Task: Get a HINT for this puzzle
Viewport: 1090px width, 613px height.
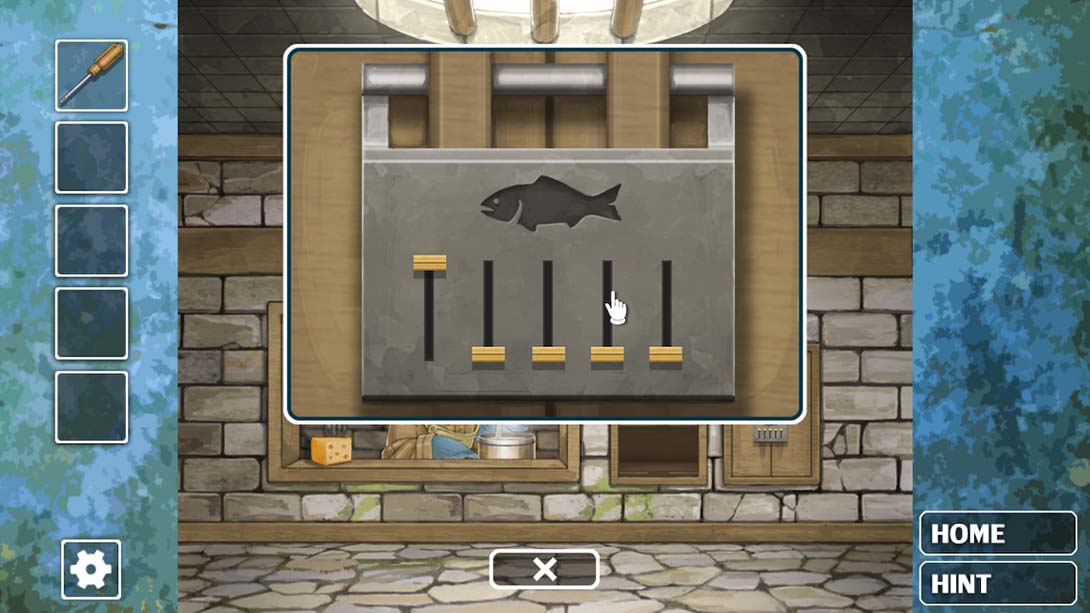Action: click(x=997, y=583)
